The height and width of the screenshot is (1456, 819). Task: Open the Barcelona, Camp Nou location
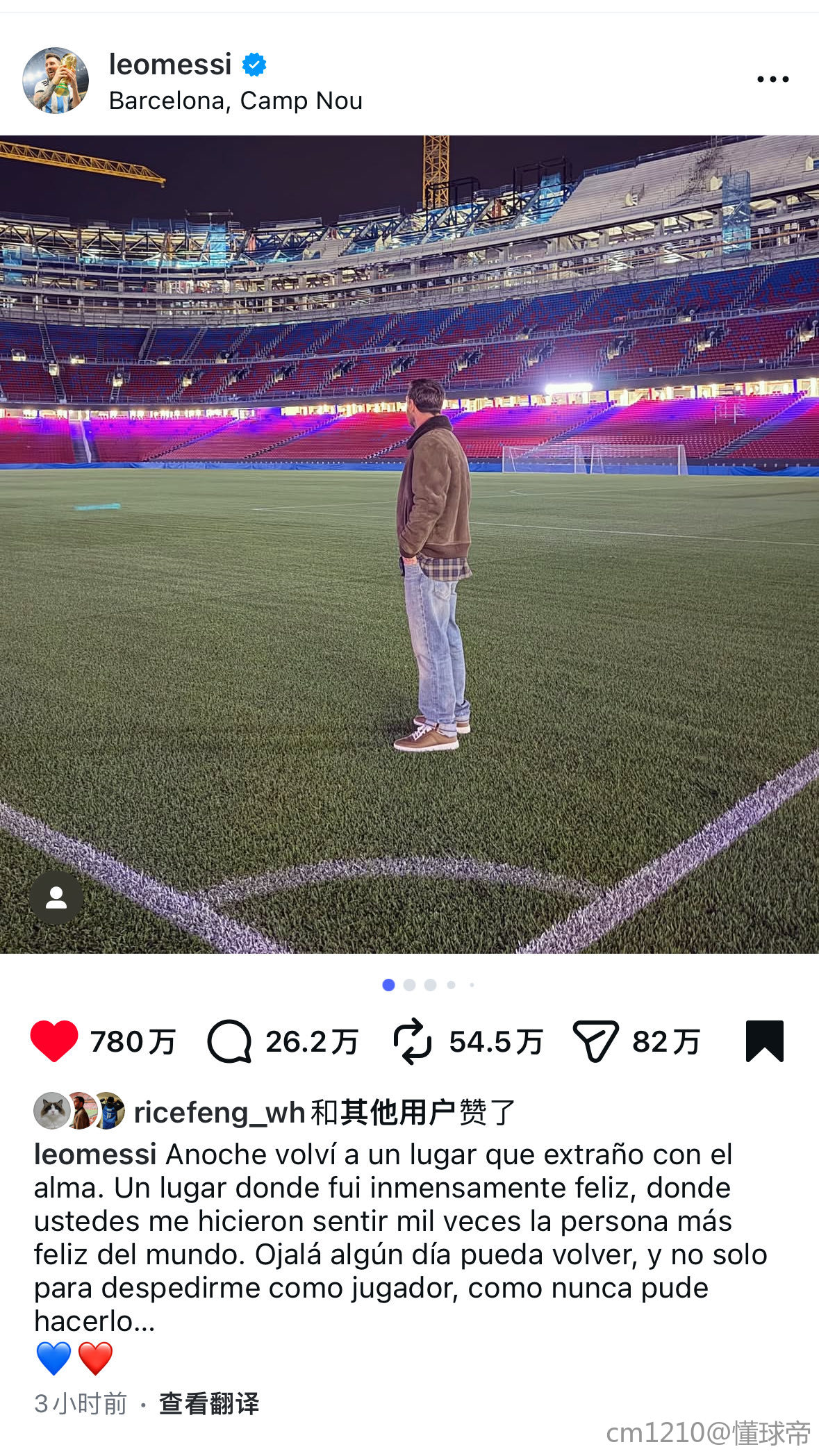235,101
